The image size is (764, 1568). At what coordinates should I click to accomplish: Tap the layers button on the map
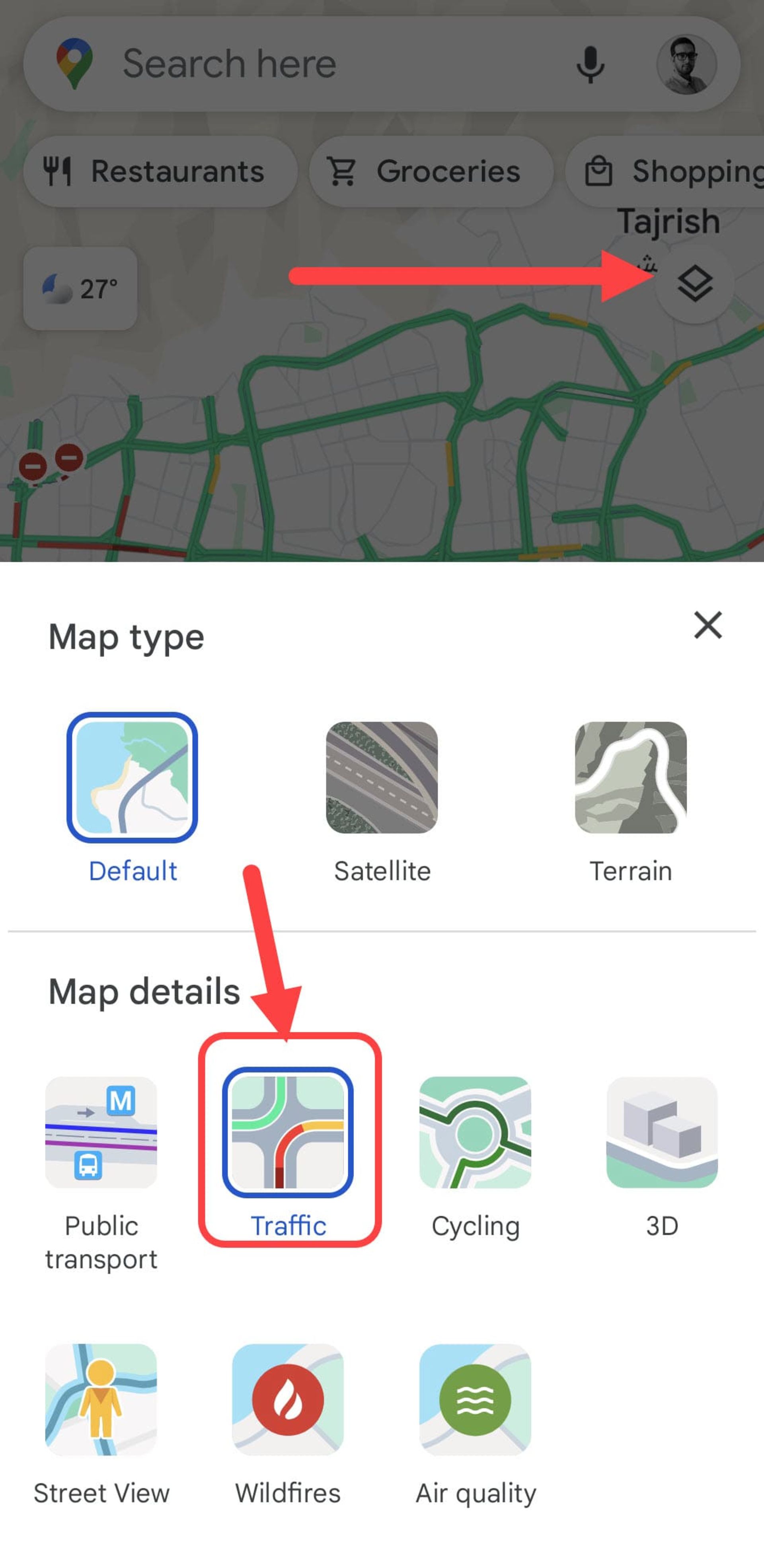(694, 284)
